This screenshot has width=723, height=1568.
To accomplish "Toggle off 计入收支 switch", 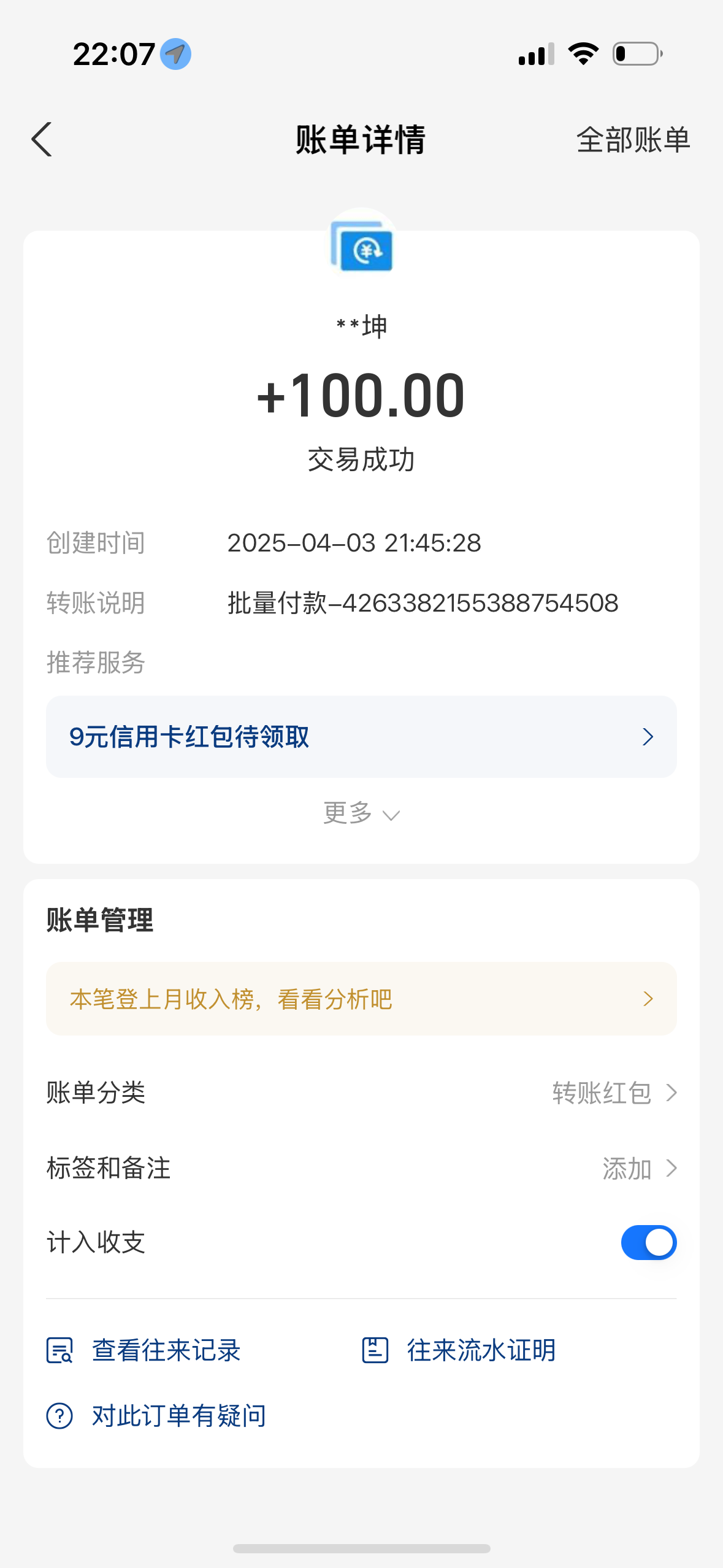I will [648, 1242].
